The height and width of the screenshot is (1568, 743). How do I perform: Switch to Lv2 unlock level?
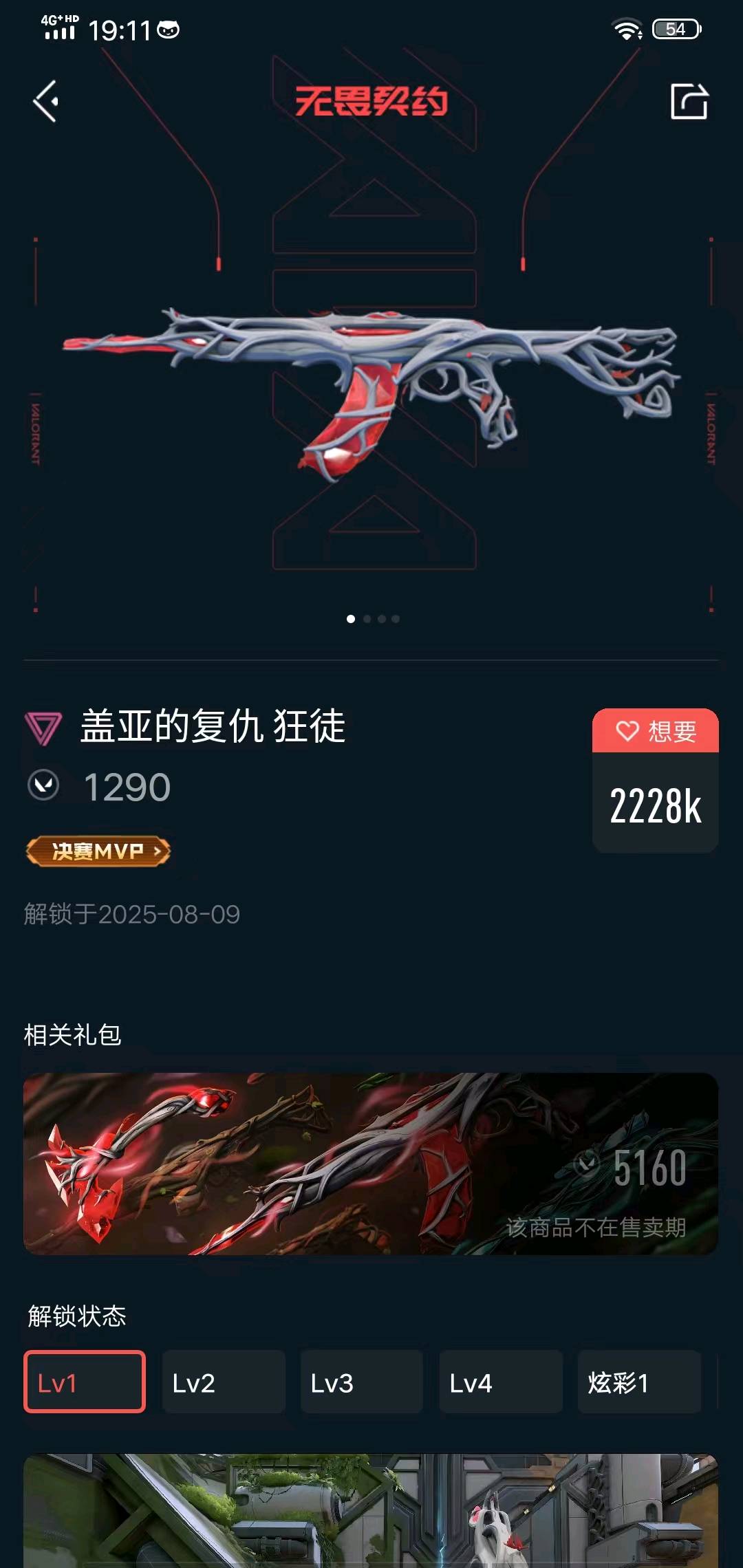click(x=224, y=1382)
